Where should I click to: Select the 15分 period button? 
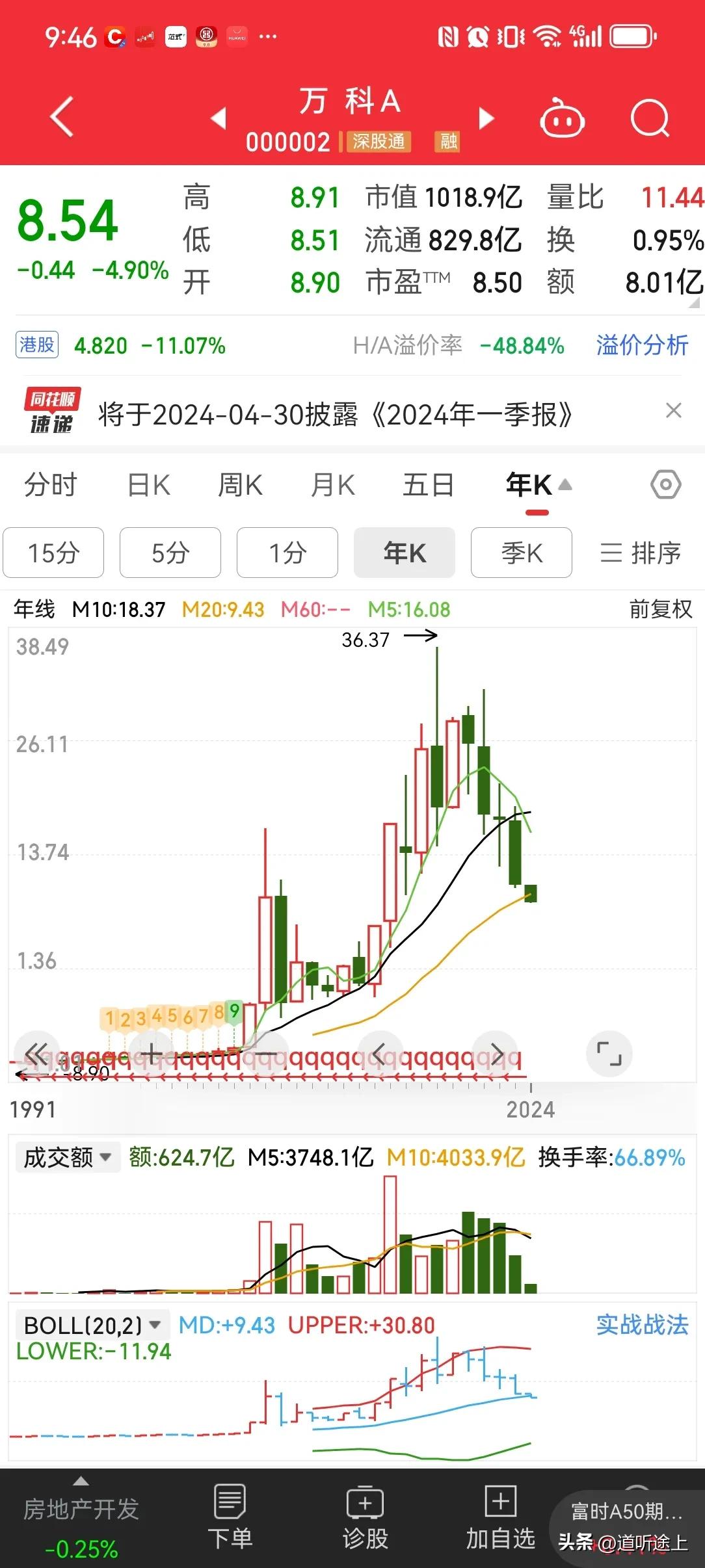[53, 553]
